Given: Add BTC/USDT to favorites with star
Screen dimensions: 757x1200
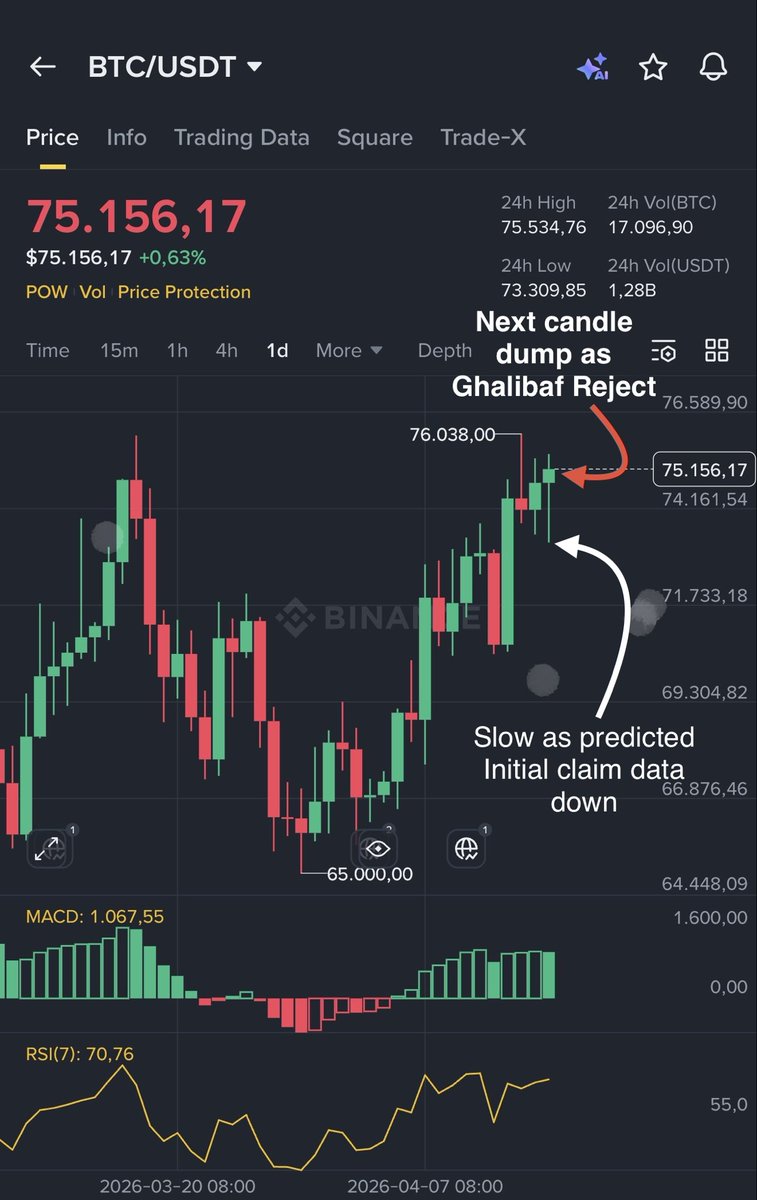Looking at the screenshot, I should tap(653, 67).
